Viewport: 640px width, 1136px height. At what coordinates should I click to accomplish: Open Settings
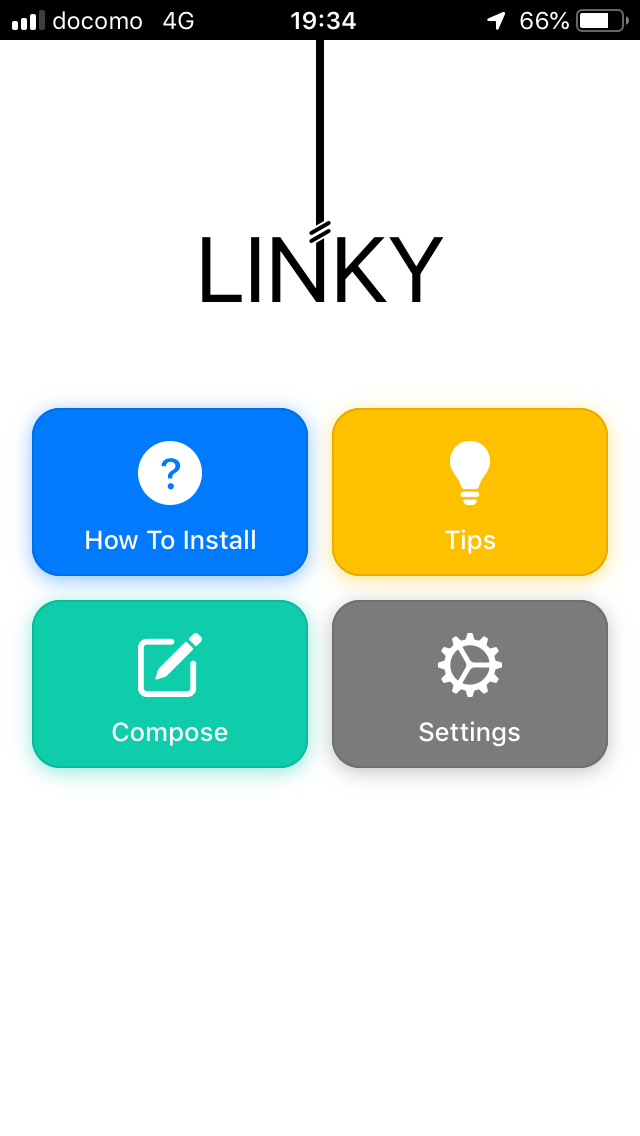[470, 684]
